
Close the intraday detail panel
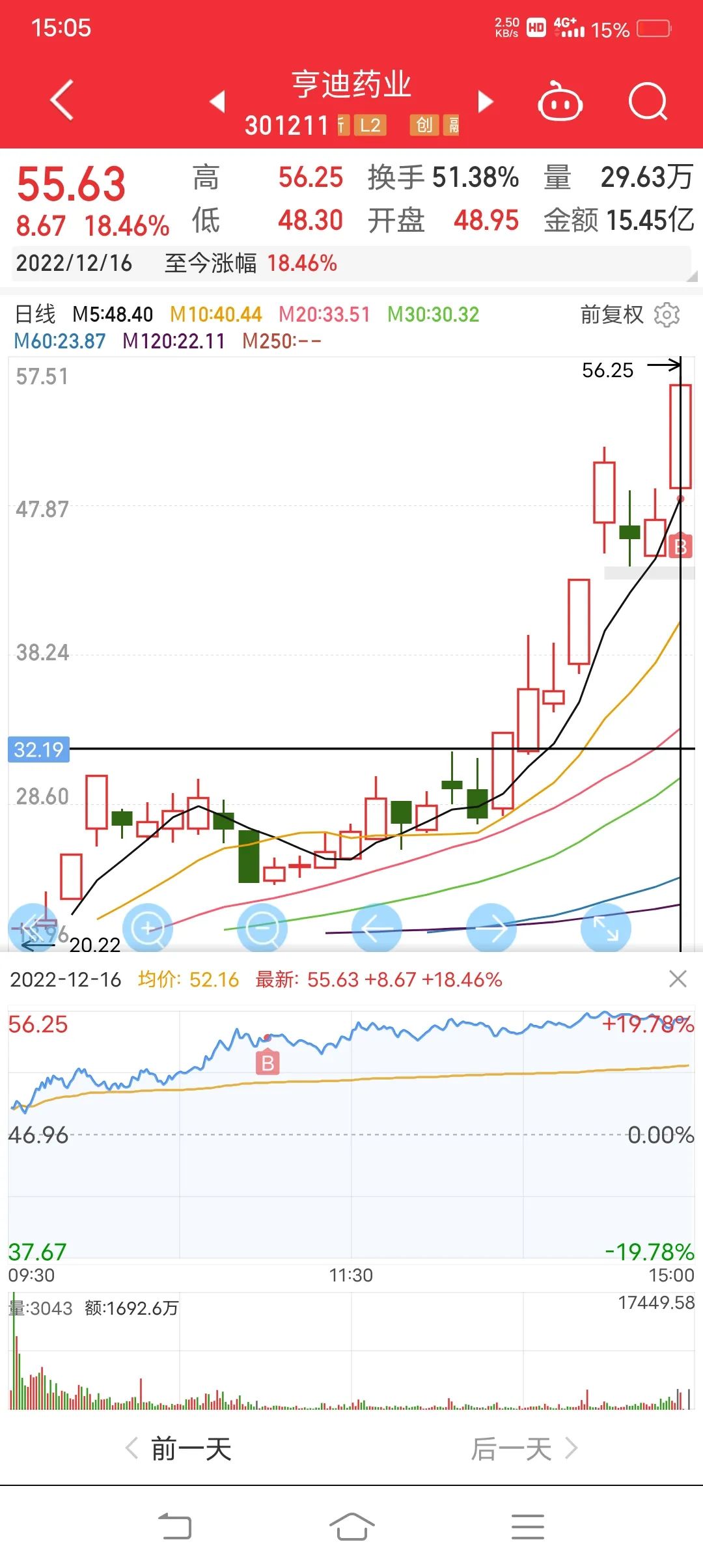(678, 979)
